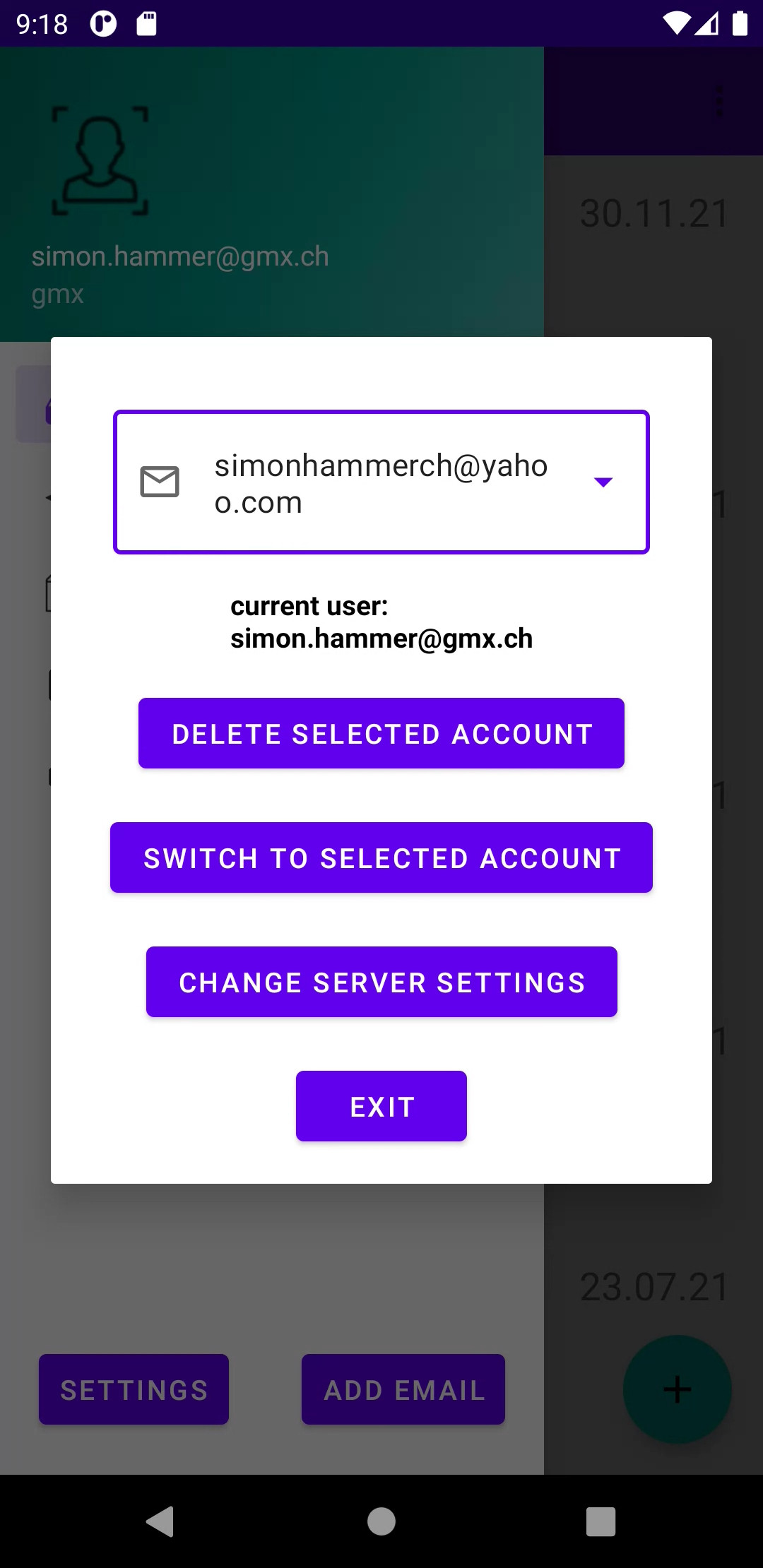Go back using the system back button

coord(160,1521)
